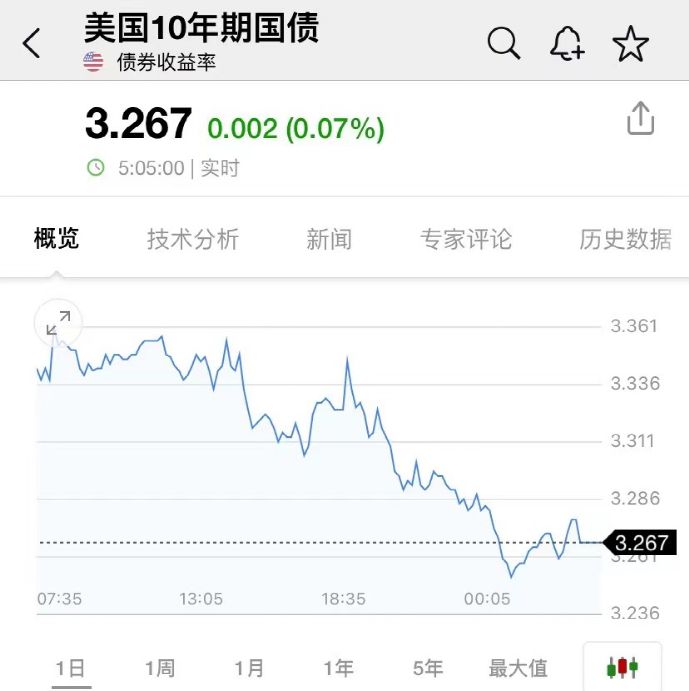Switch to the 专家评论 tab

point(466,239)
